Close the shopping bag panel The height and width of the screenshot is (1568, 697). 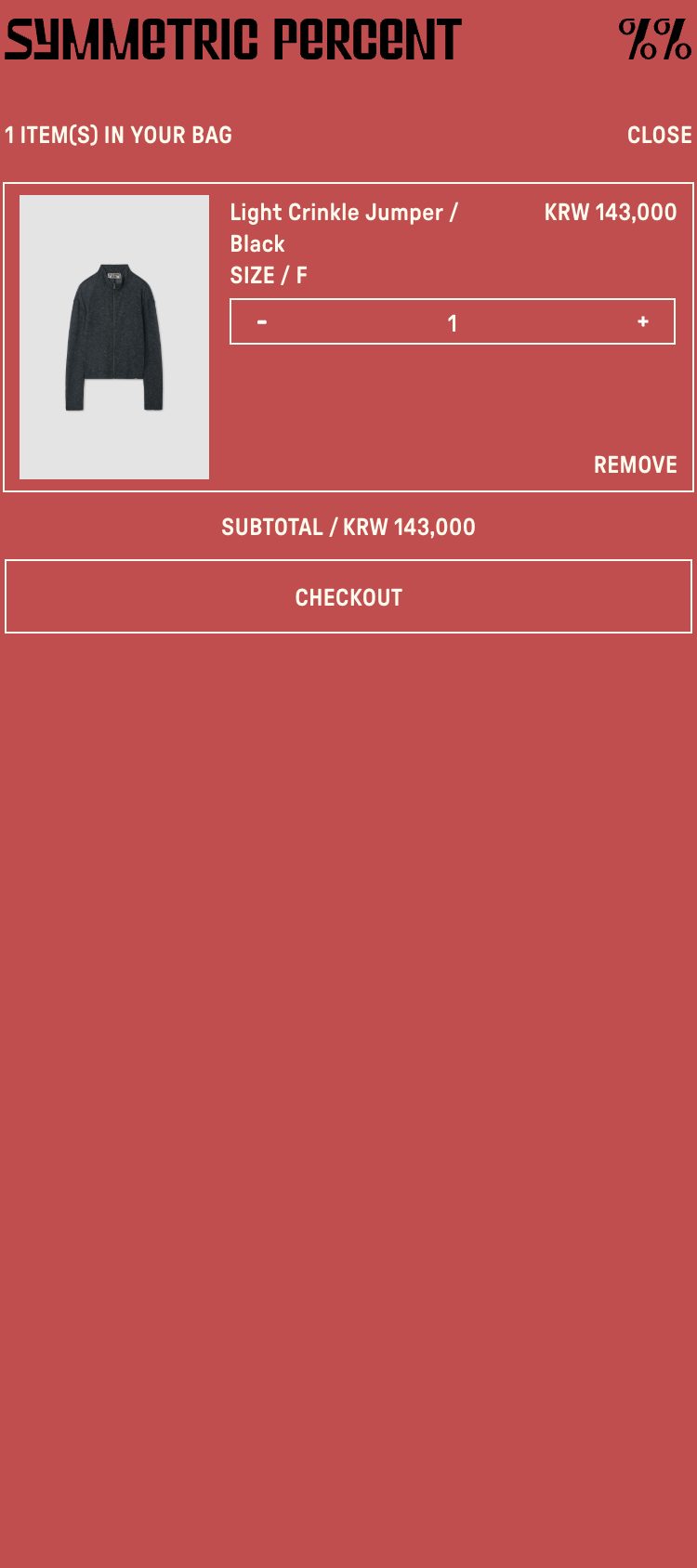pos(659,136)
